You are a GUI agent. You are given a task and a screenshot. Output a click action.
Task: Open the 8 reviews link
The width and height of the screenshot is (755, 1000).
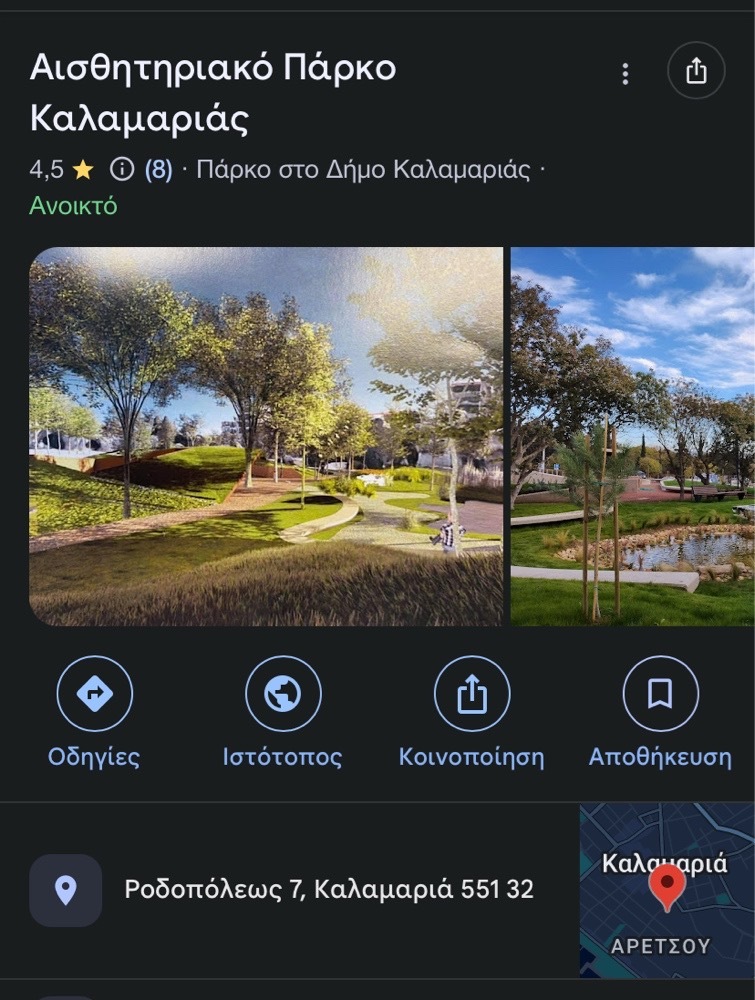pos(159,170)
